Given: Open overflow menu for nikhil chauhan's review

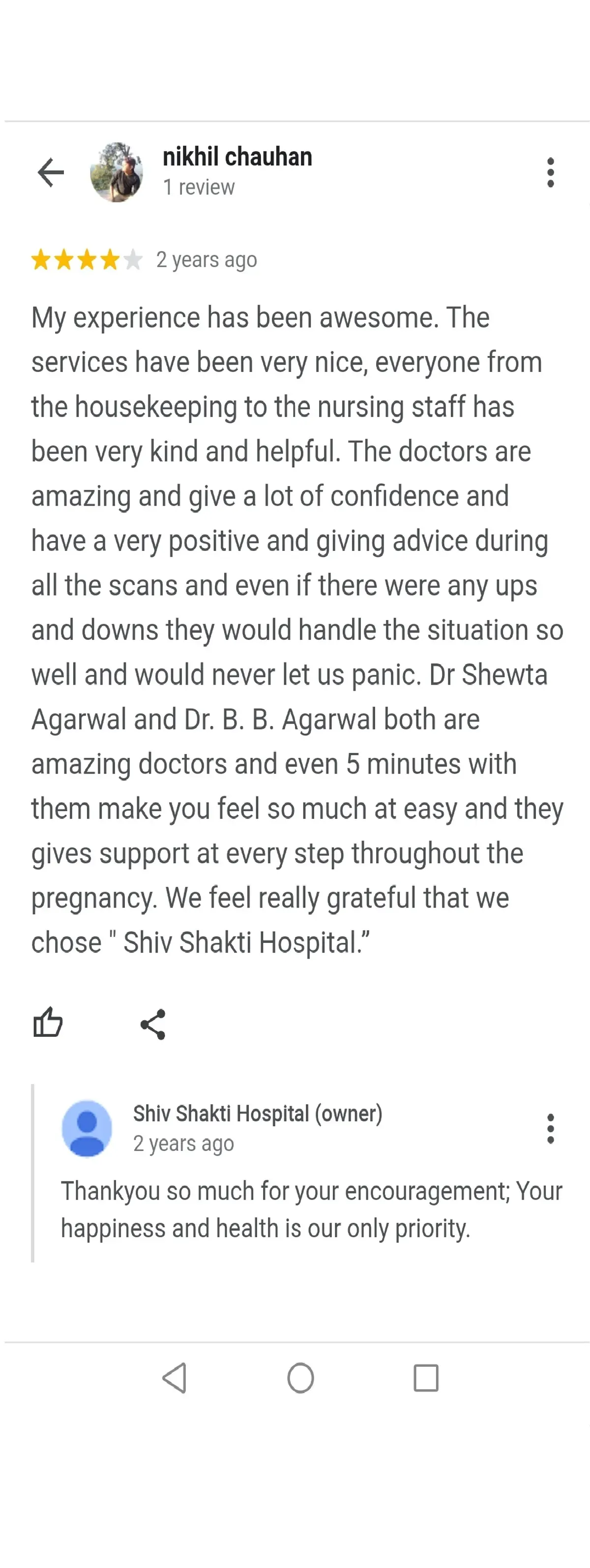Looking at the screenshot, I should coord(551,172).
